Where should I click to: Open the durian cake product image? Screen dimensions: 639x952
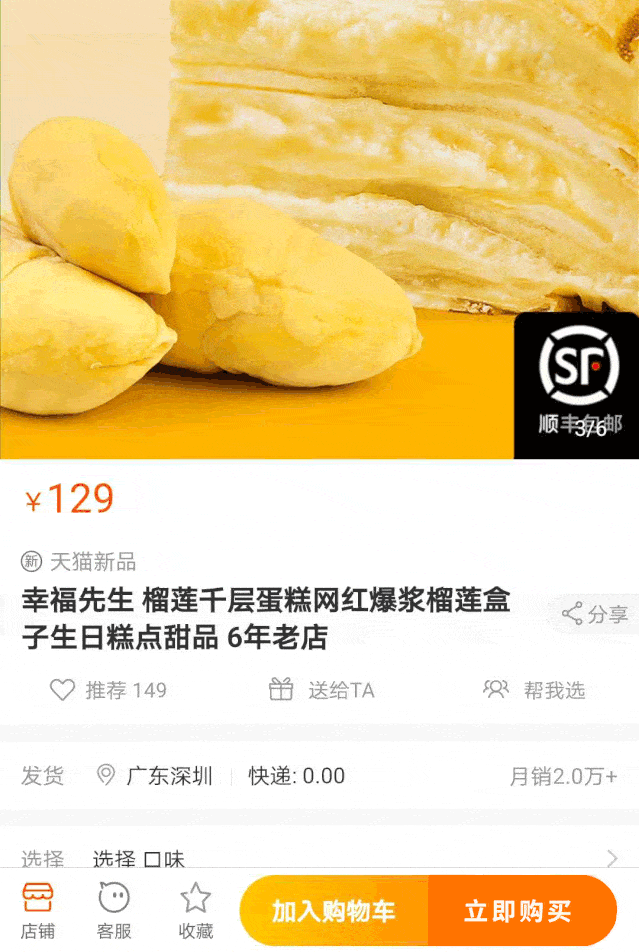click(300, 220)
